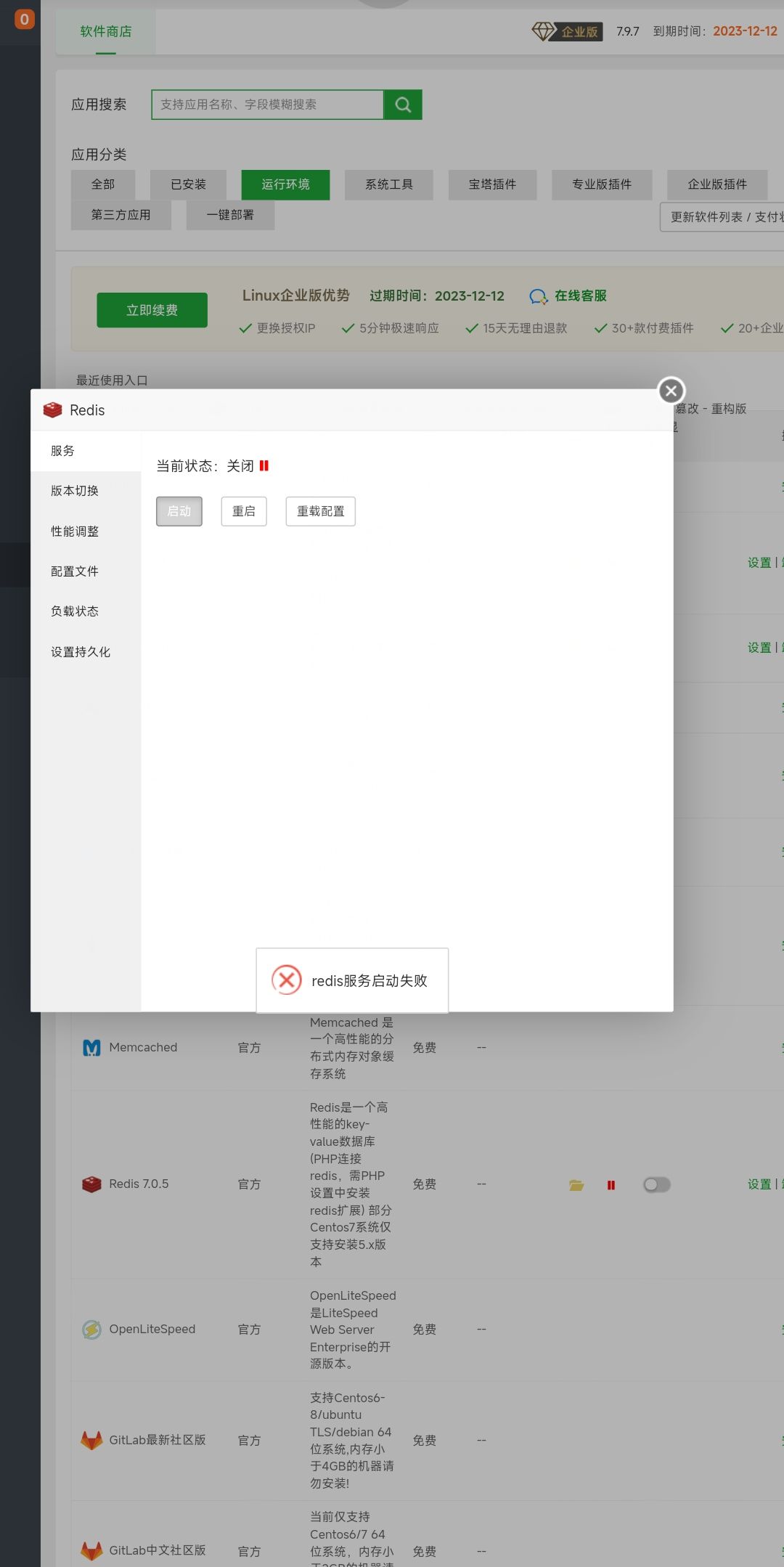Tap the 启动 button to start Redis
Image resolution: width=784 pixels, height=1567 pixels.
(x=179, y=511)
